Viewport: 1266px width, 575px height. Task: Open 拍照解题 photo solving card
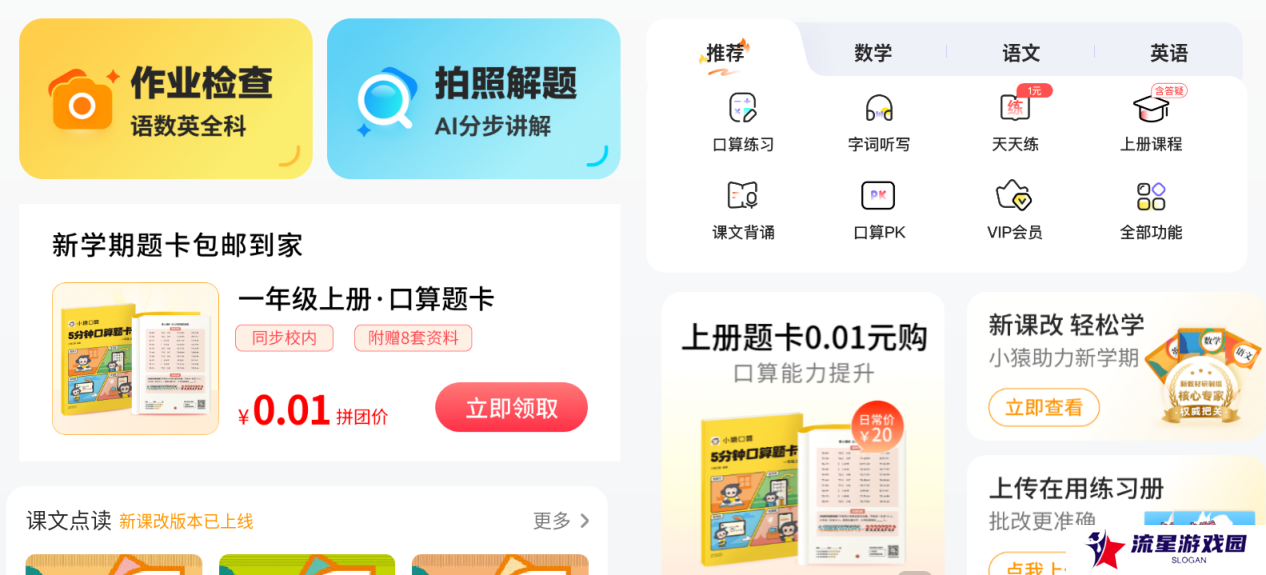point(473,100)
